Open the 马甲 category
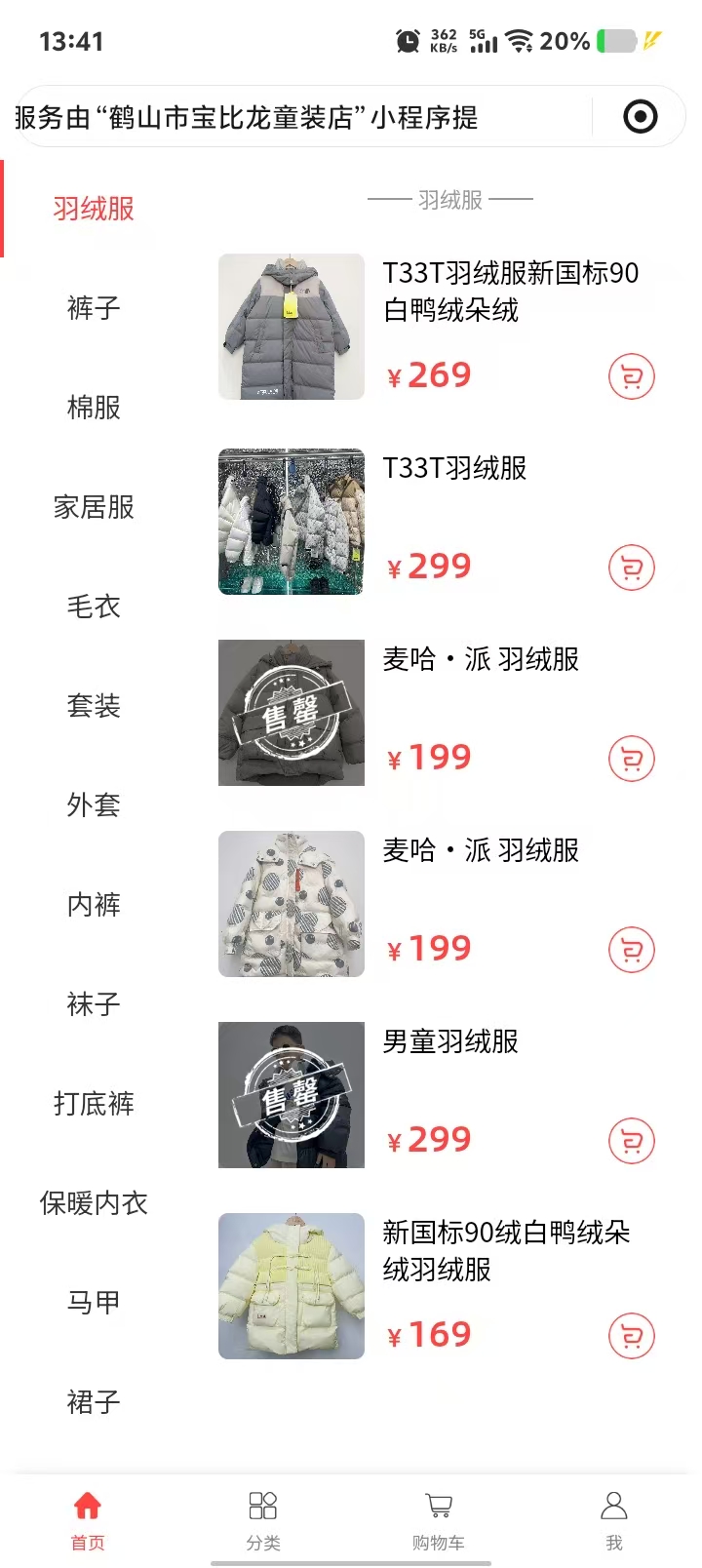 (x=94, y=1303)
